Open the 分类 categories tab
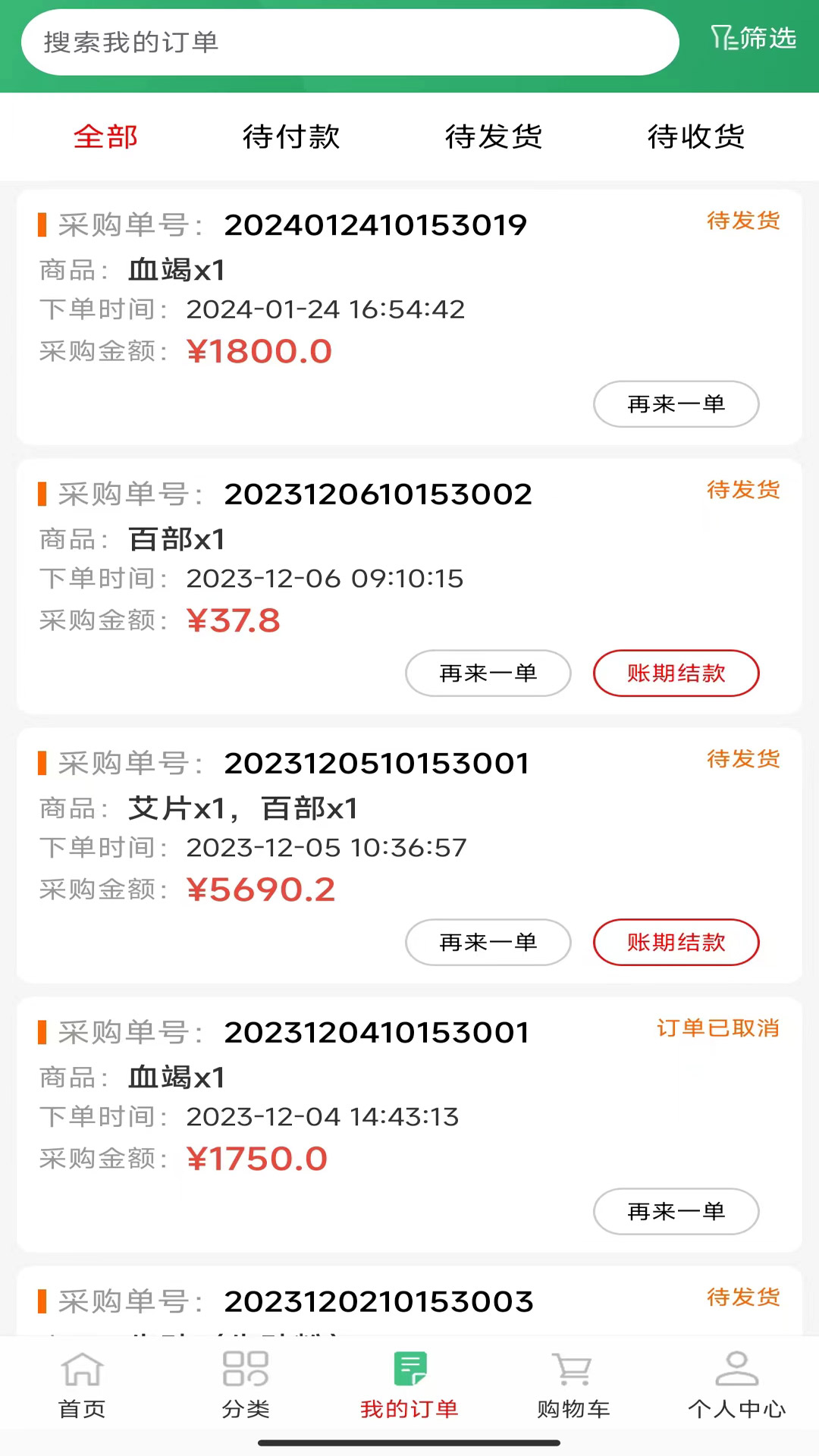819x1456 pixels. tap(246, 1385)
